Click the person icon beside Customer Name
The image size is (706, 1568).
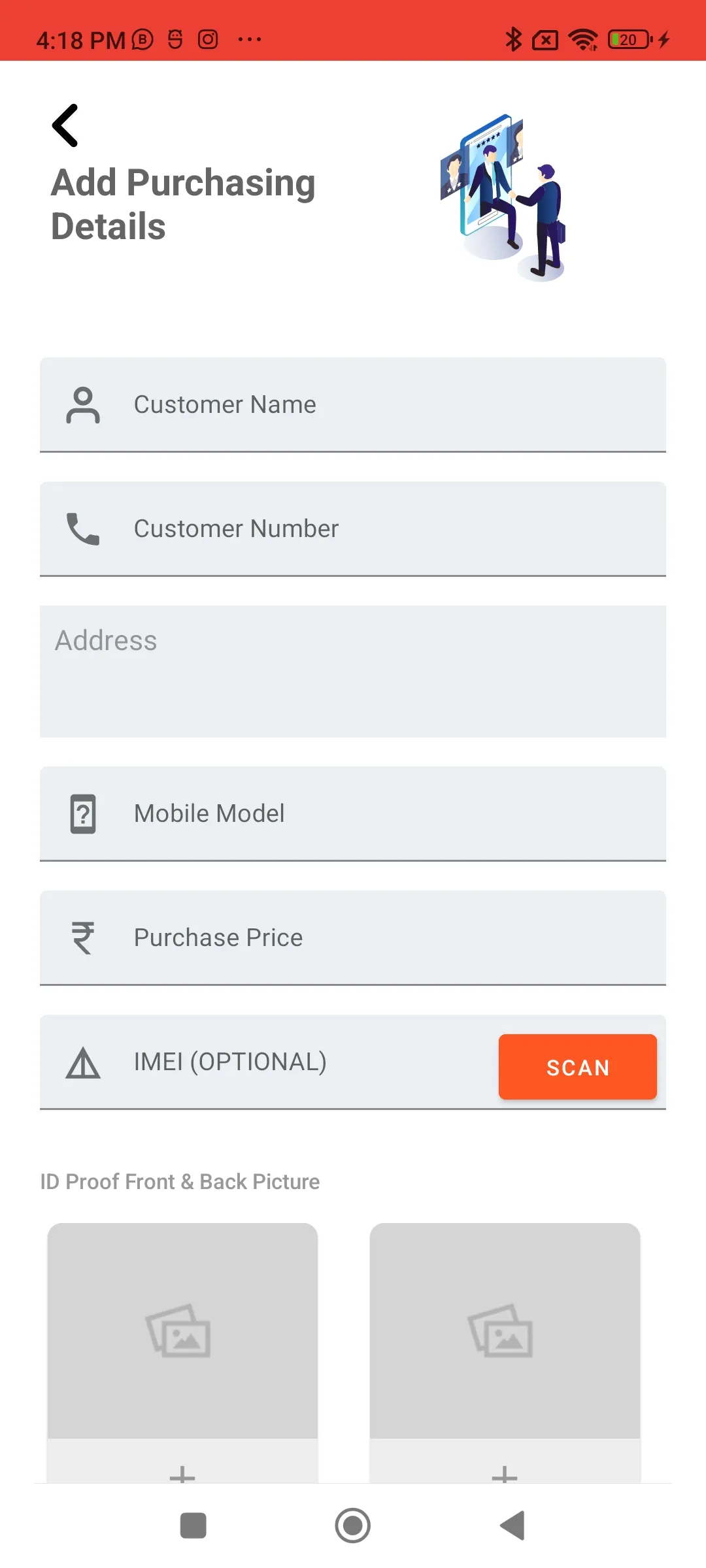[x=82, y=404]
